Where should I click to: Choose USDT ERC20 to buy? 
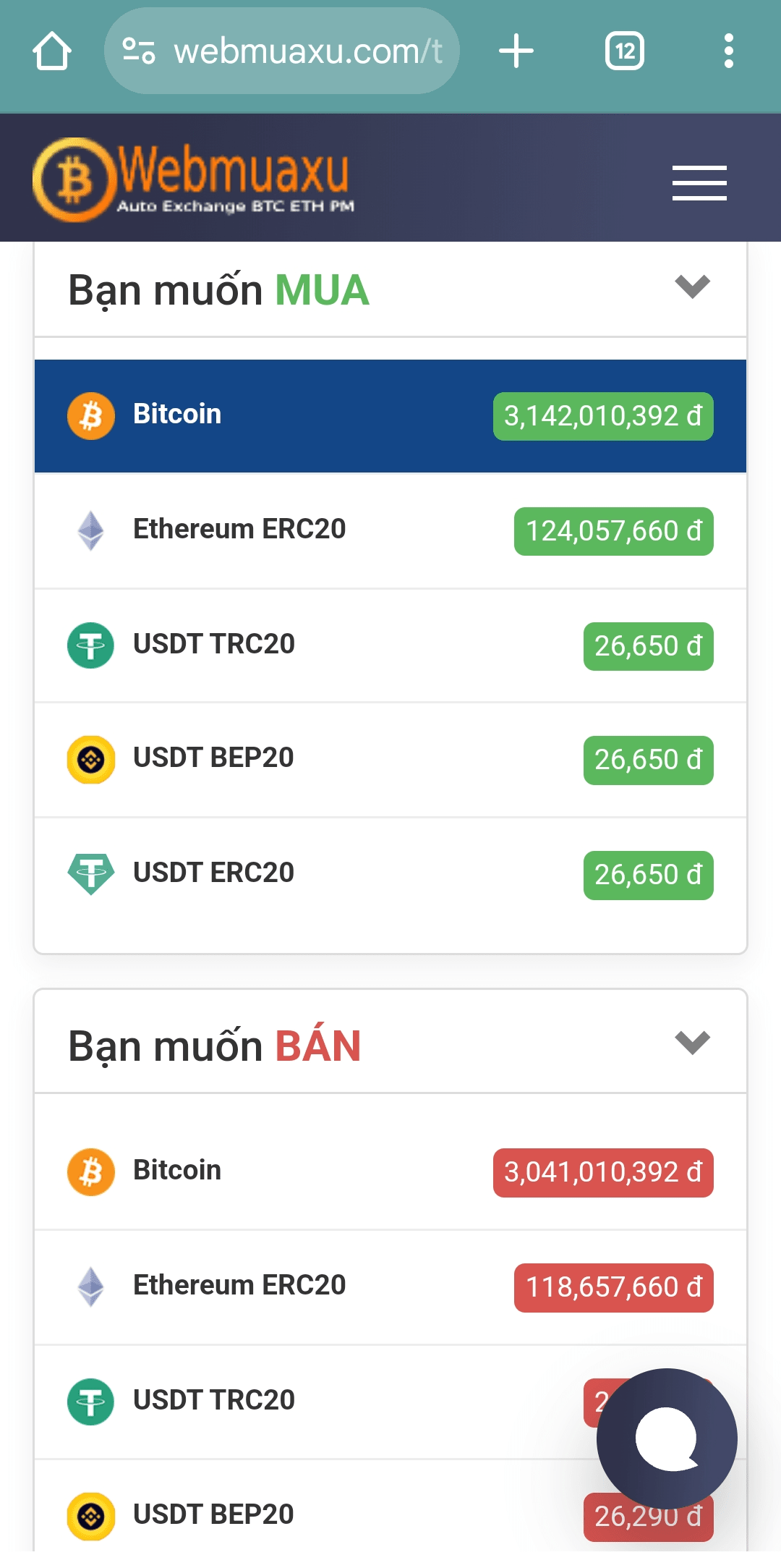click(x=390, y=874)
